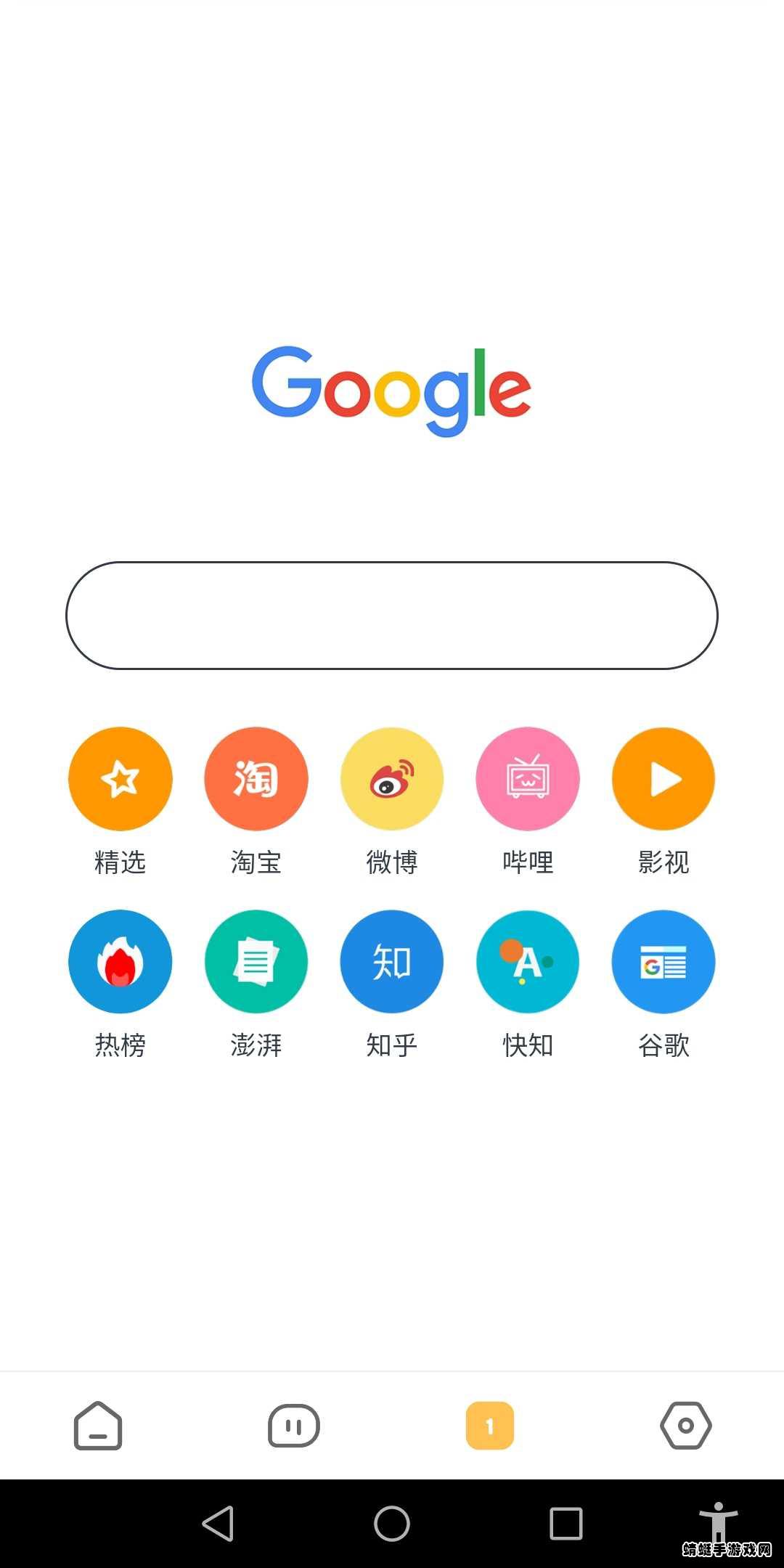Open the system recent apps button
Image resolution: width=784 pixels, height=1568 pixels.
click(566, 1523)
